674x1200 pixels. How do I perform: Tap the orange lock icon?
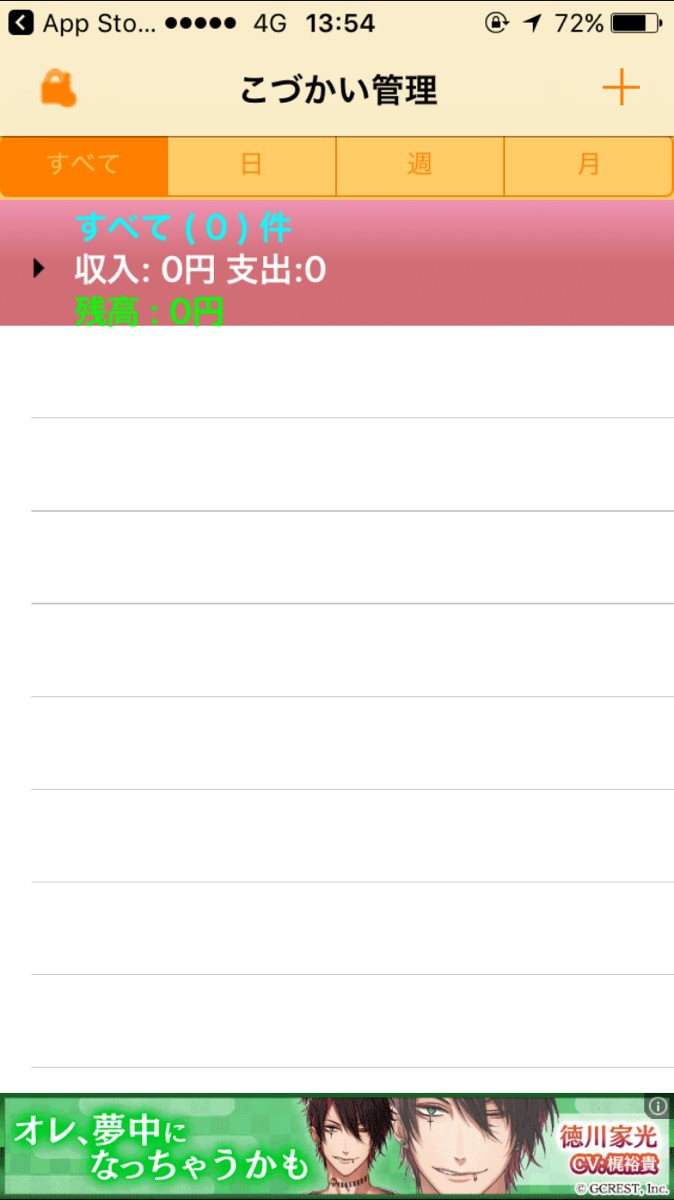[x=58, y=90]
